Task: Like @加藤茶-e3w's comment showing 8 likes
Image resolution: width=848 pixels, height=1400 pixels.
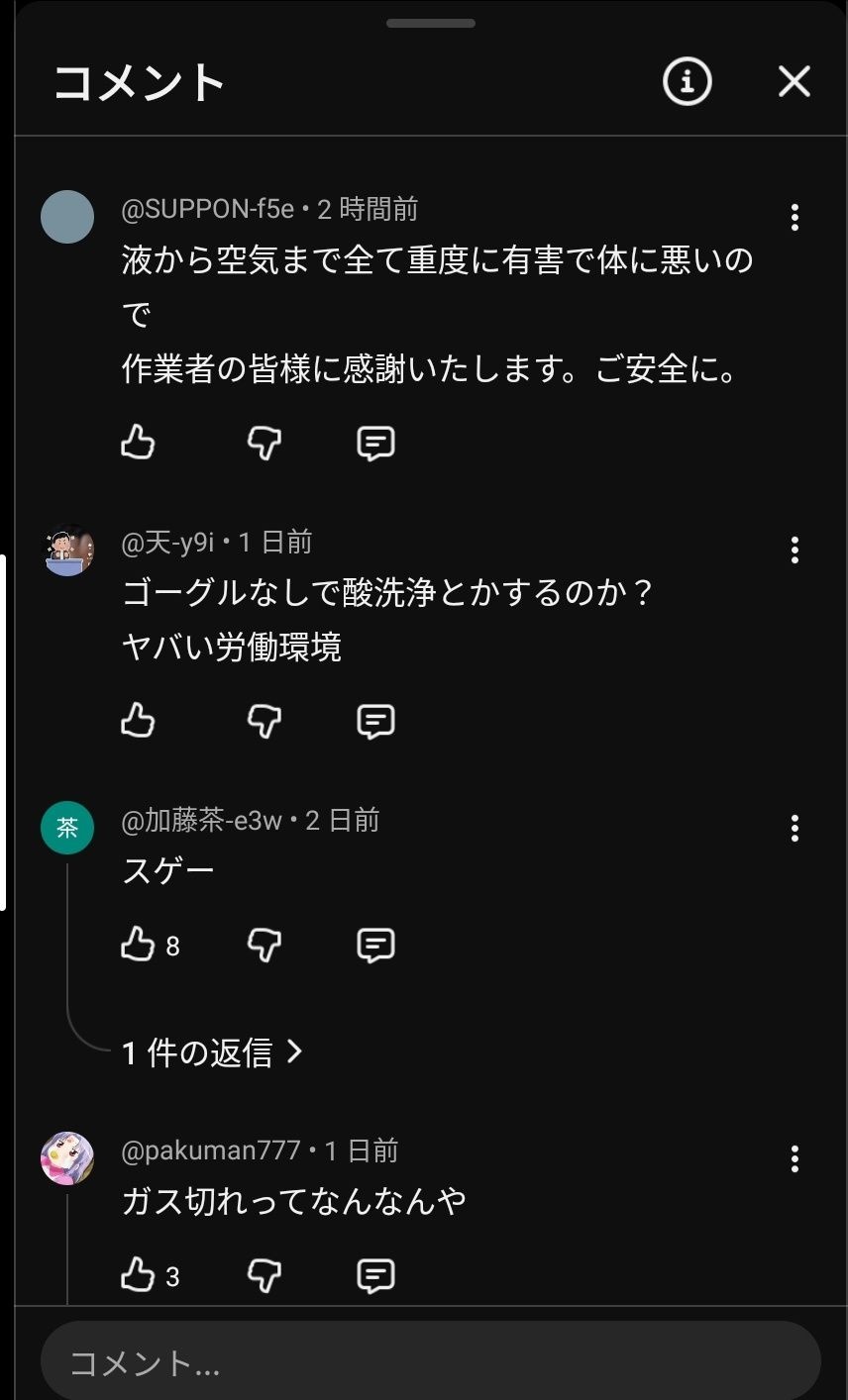Action: [138, 945]
